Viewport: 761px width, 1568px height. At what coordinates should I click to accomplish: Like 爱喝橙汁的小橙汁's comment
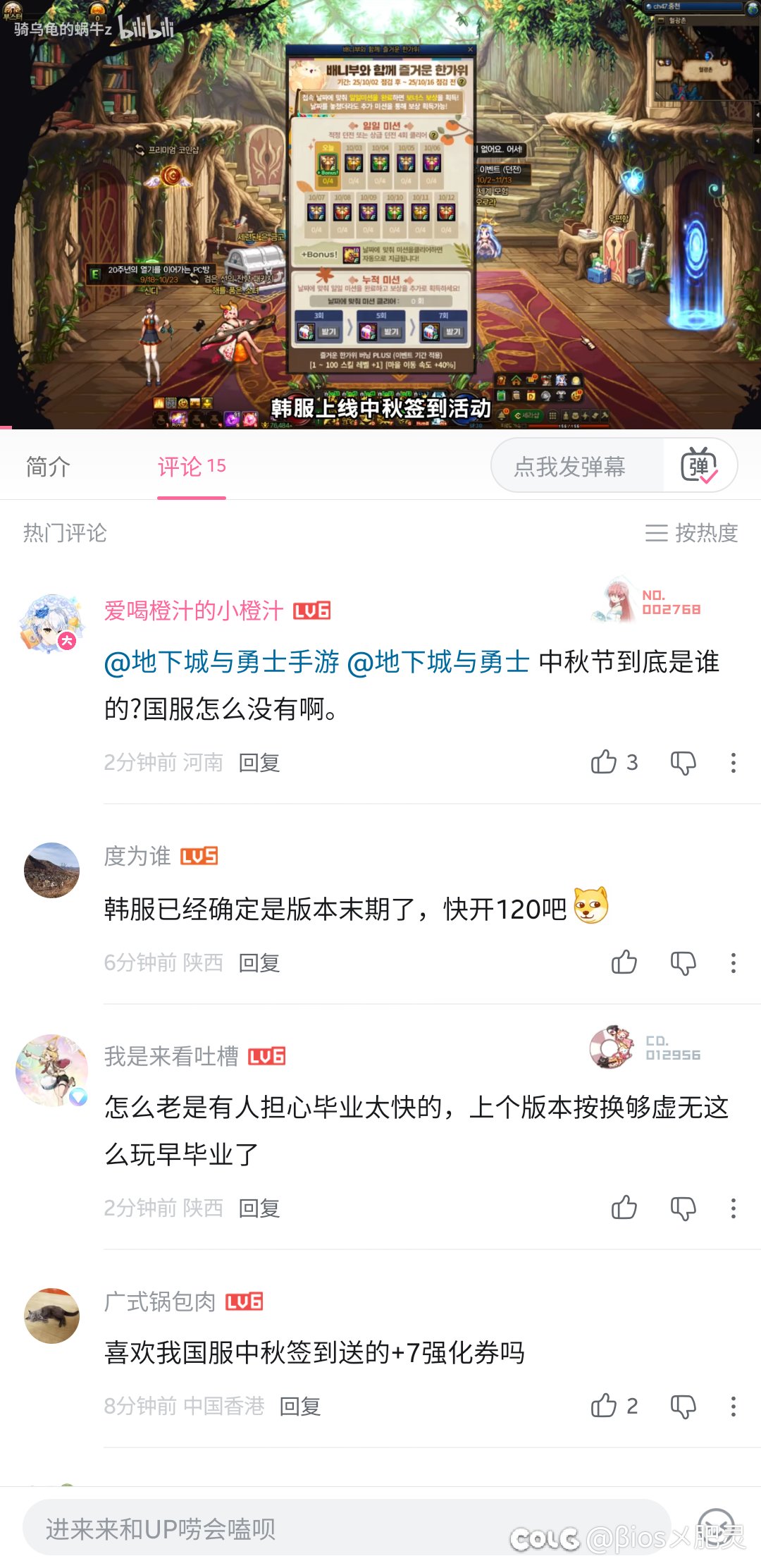(x=605, y=762)
